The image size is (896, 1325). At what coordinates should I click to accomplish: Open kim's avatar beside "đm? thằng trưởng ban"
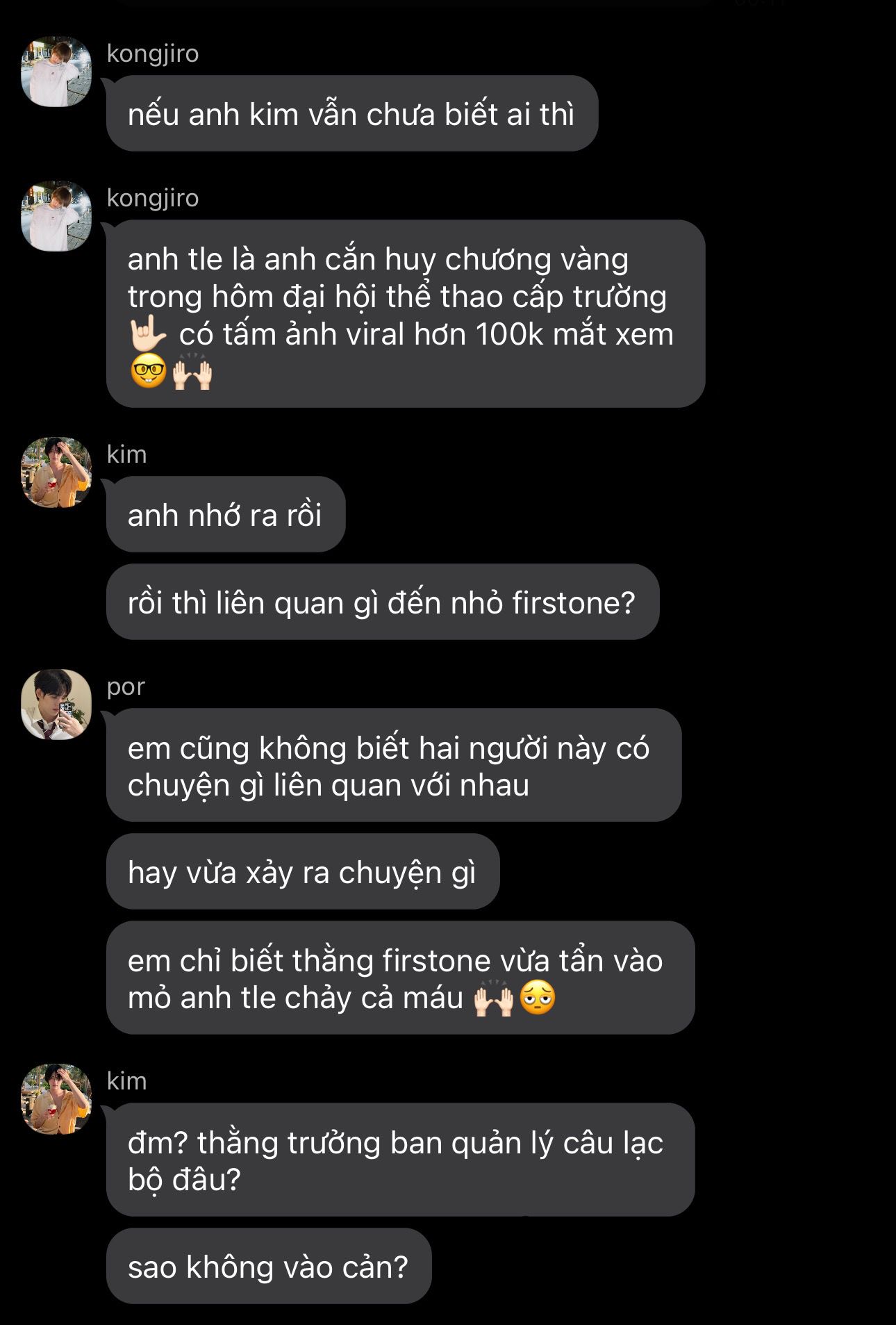point(56,1099)
